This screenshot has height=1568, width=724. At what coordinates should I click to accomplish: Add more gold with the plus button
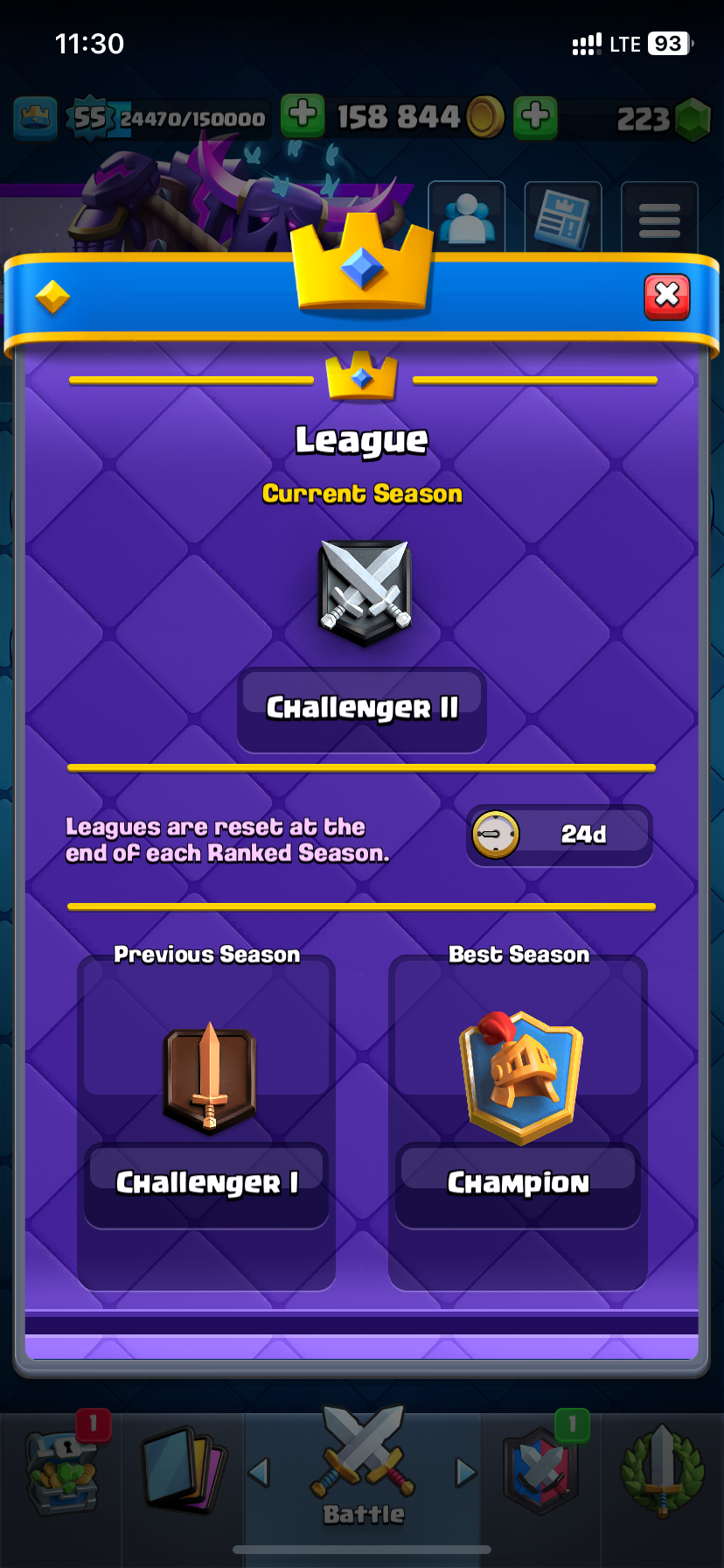pos(303,115)
